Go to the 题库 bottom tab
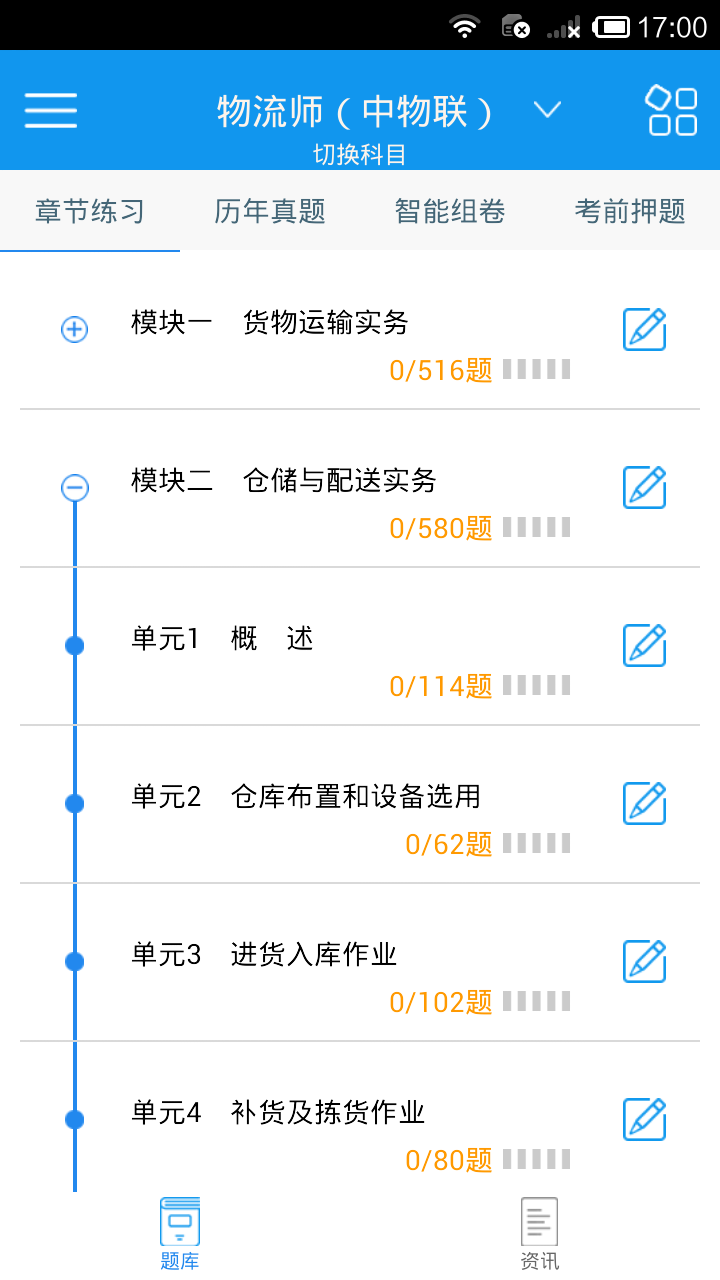 coord(180,1234)
